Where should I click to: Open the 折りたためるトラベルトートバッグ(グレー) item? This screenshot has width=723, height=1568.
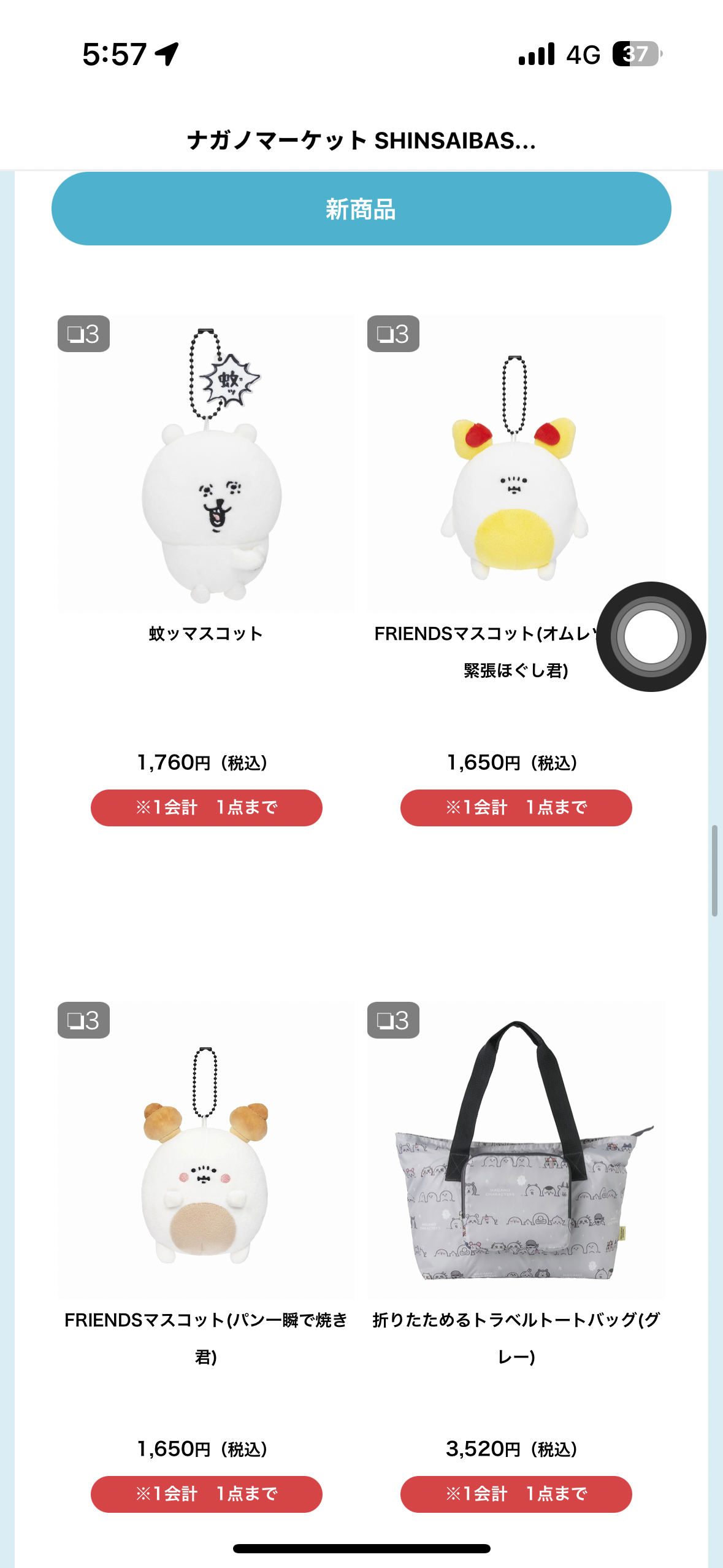tap(515, 1150)
